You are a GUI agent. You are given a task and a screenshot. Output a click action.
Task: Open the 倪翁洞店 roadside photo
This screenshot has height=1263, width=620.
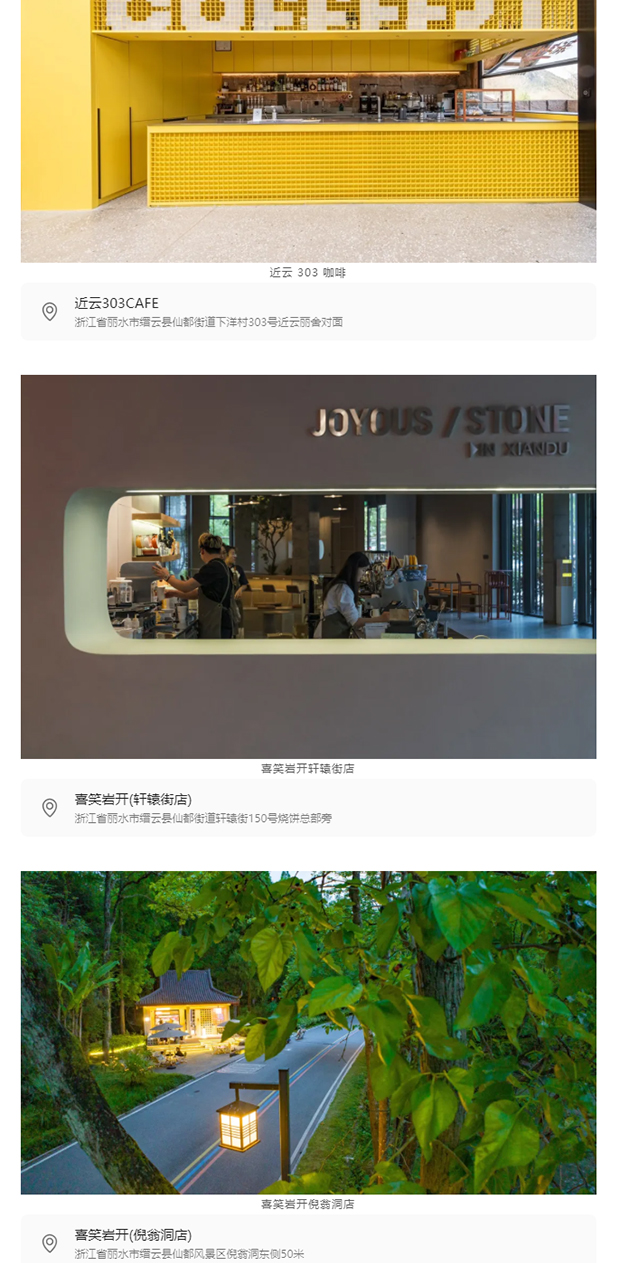tap(308, 1032)
